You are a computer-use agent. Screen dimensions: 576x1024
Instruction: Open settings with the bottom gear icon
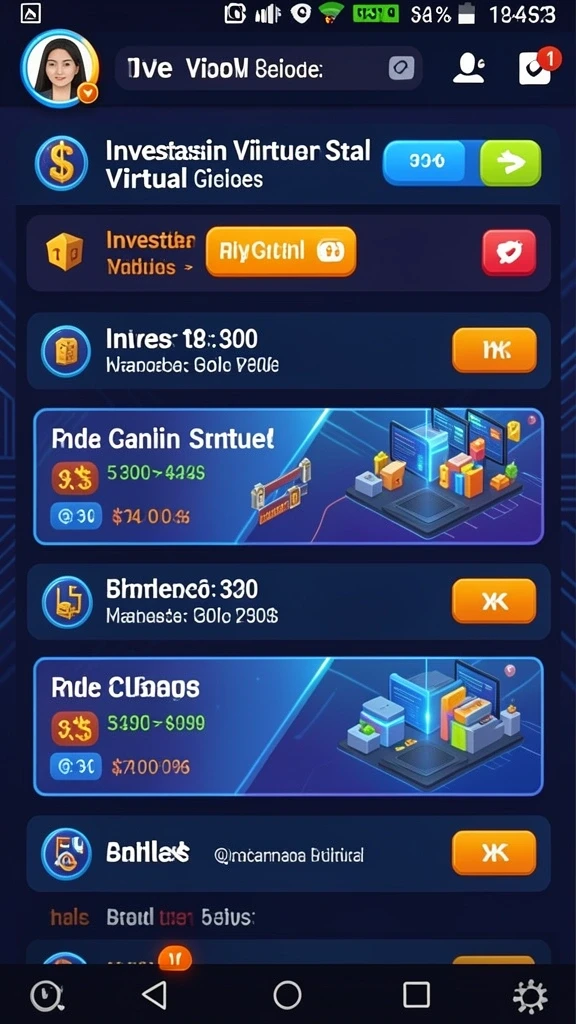pos(530,996)
